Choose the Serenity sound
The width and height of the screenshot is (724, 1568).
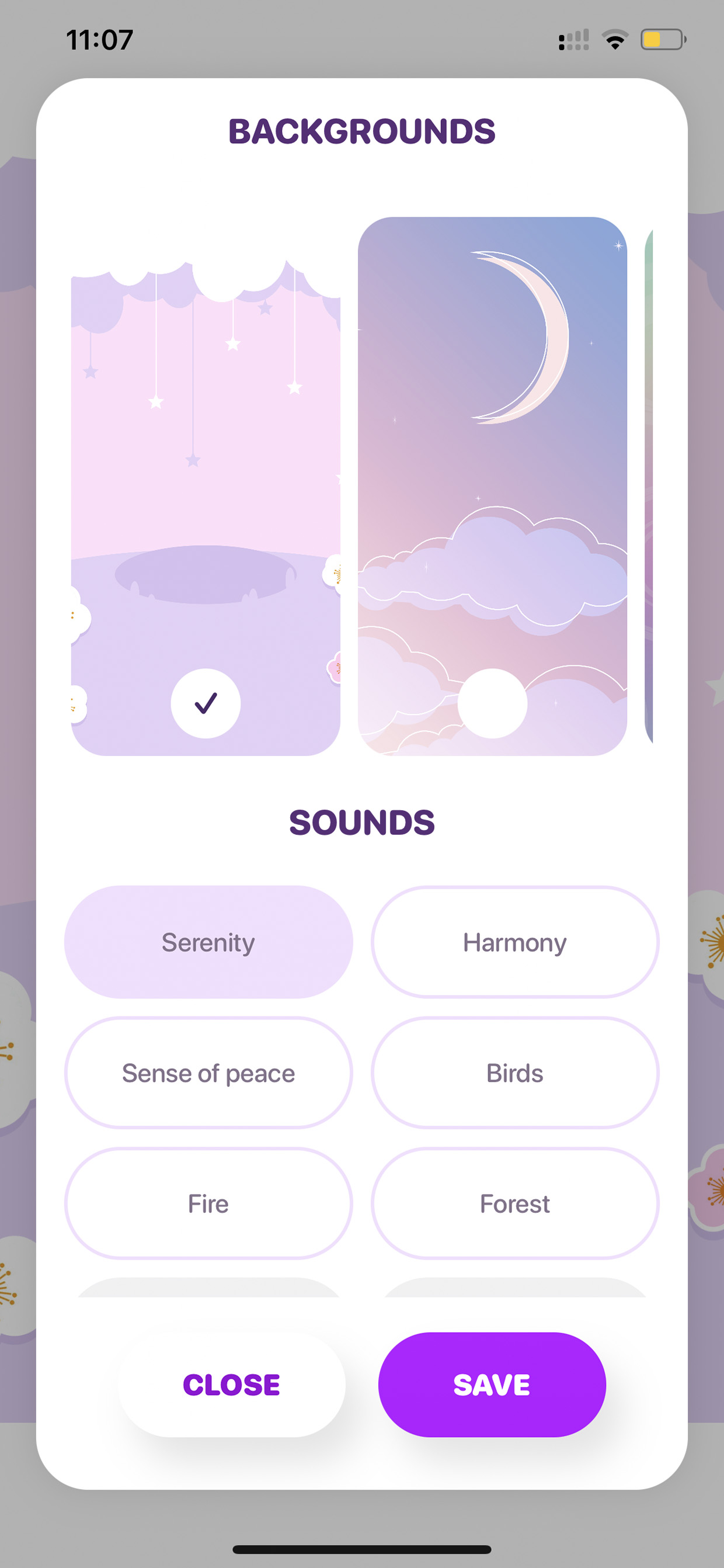click(x=208, y=942)
